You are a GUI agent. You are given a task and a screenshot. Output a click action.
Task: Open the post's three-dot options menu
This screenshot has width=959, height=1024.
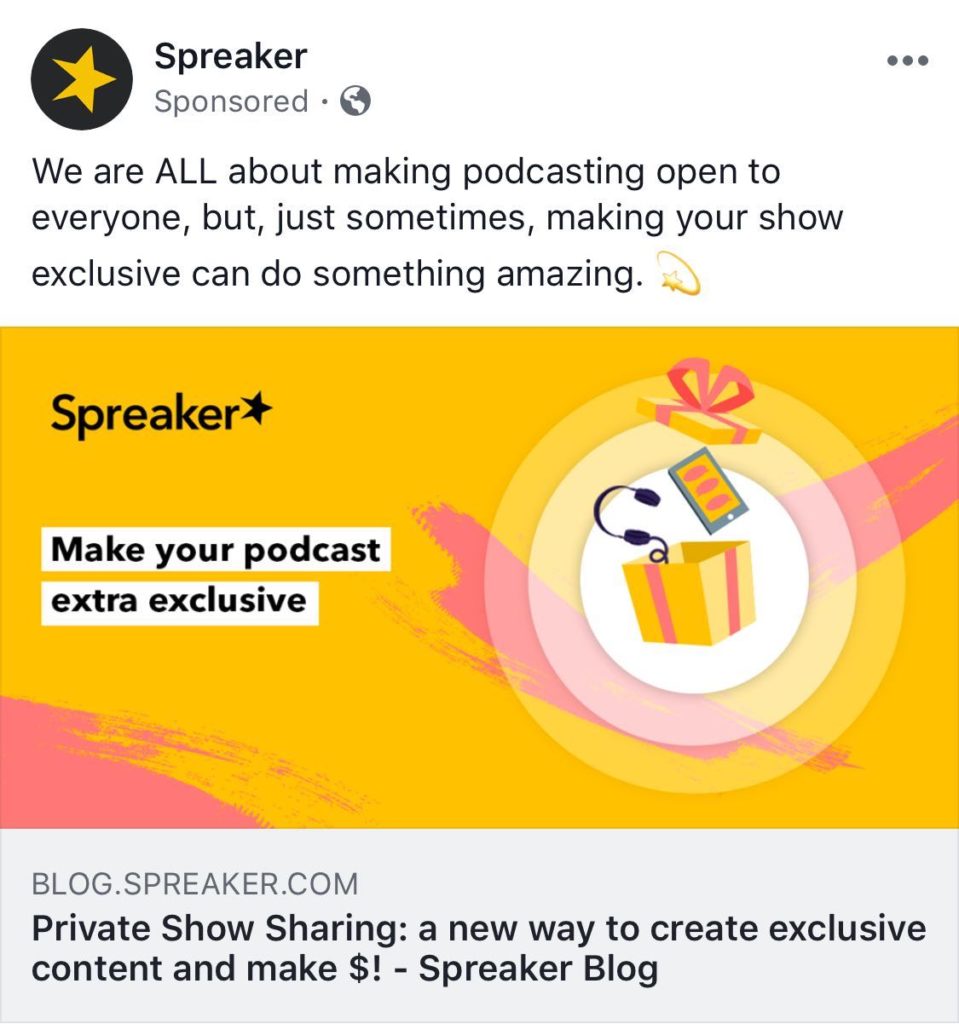[908, 61]
